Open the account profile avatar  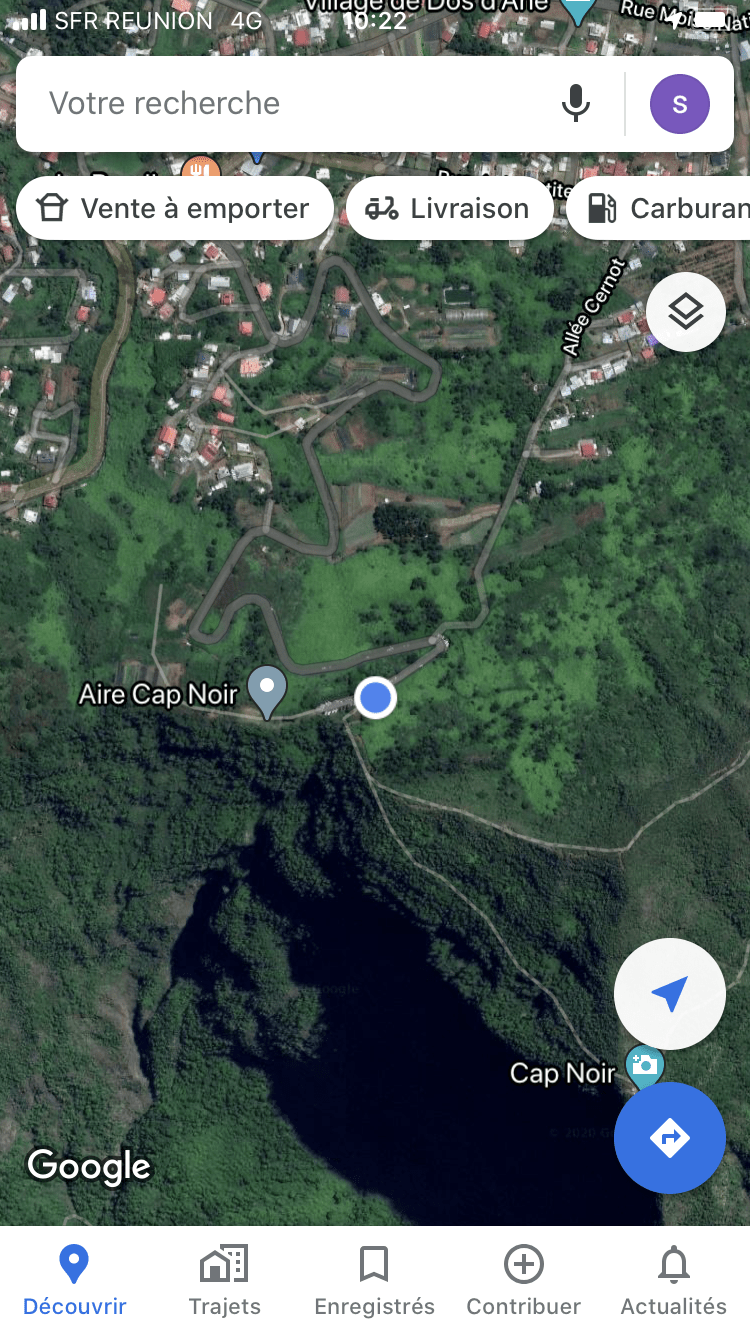pyautogui.click(x=680, y=104)
